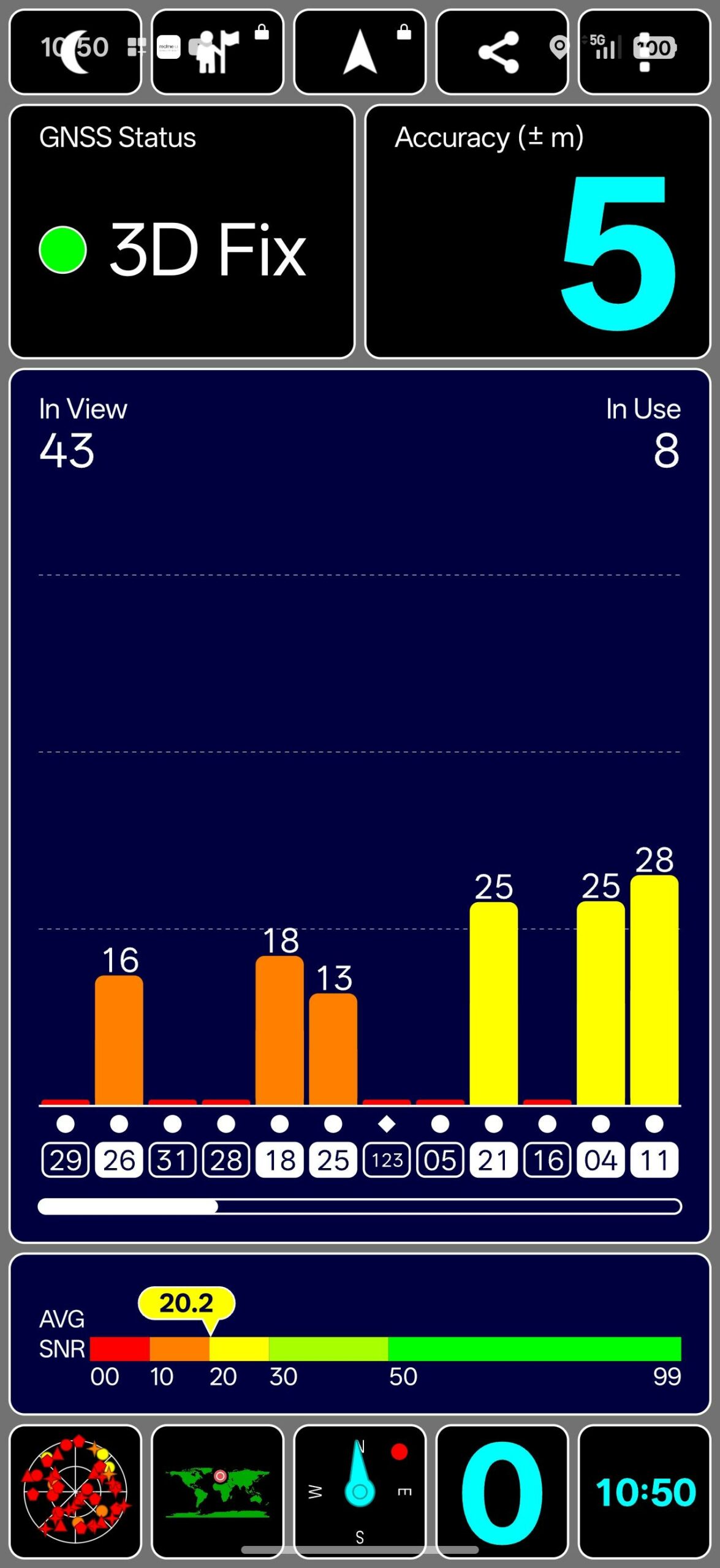Screen dimensions: 720x1568
Task: Open the locked navigation arrow feature
Action: click(x=360, y=52)
